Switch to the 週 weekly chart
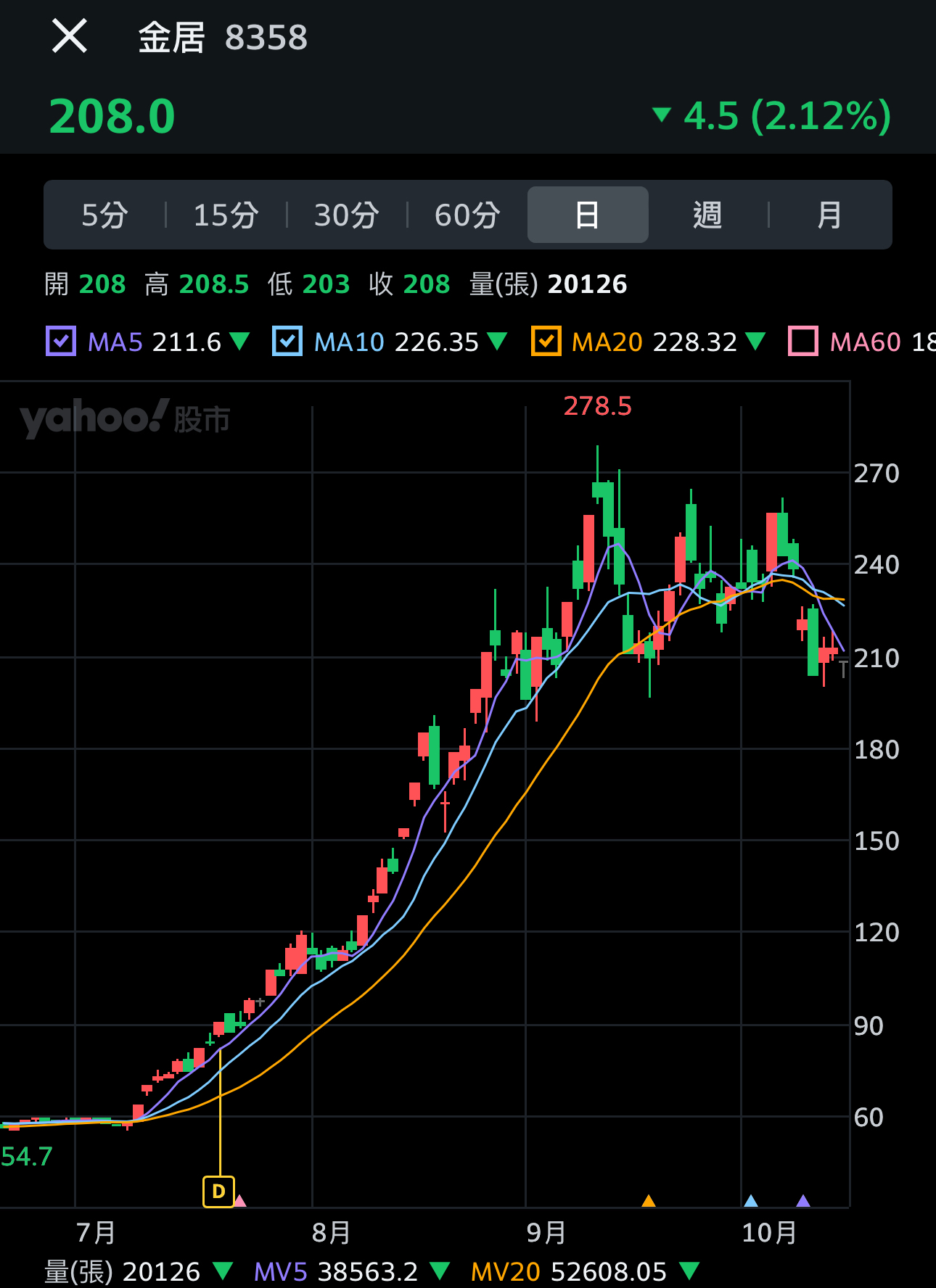936x1288 pixels. pyautogui.click(x=707, y=215)
